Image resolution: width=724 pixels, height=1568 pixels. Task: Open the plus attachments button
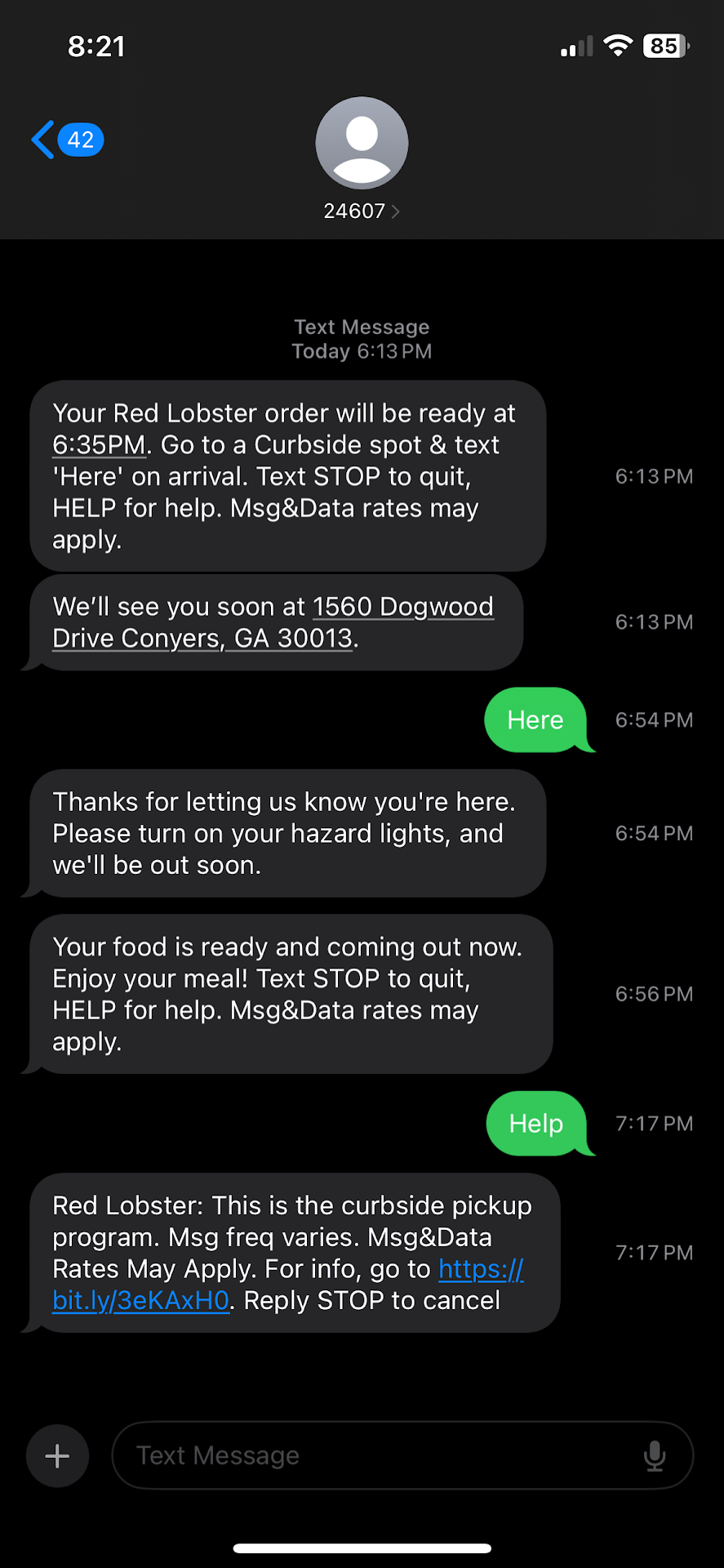[x=57, y=1455]
